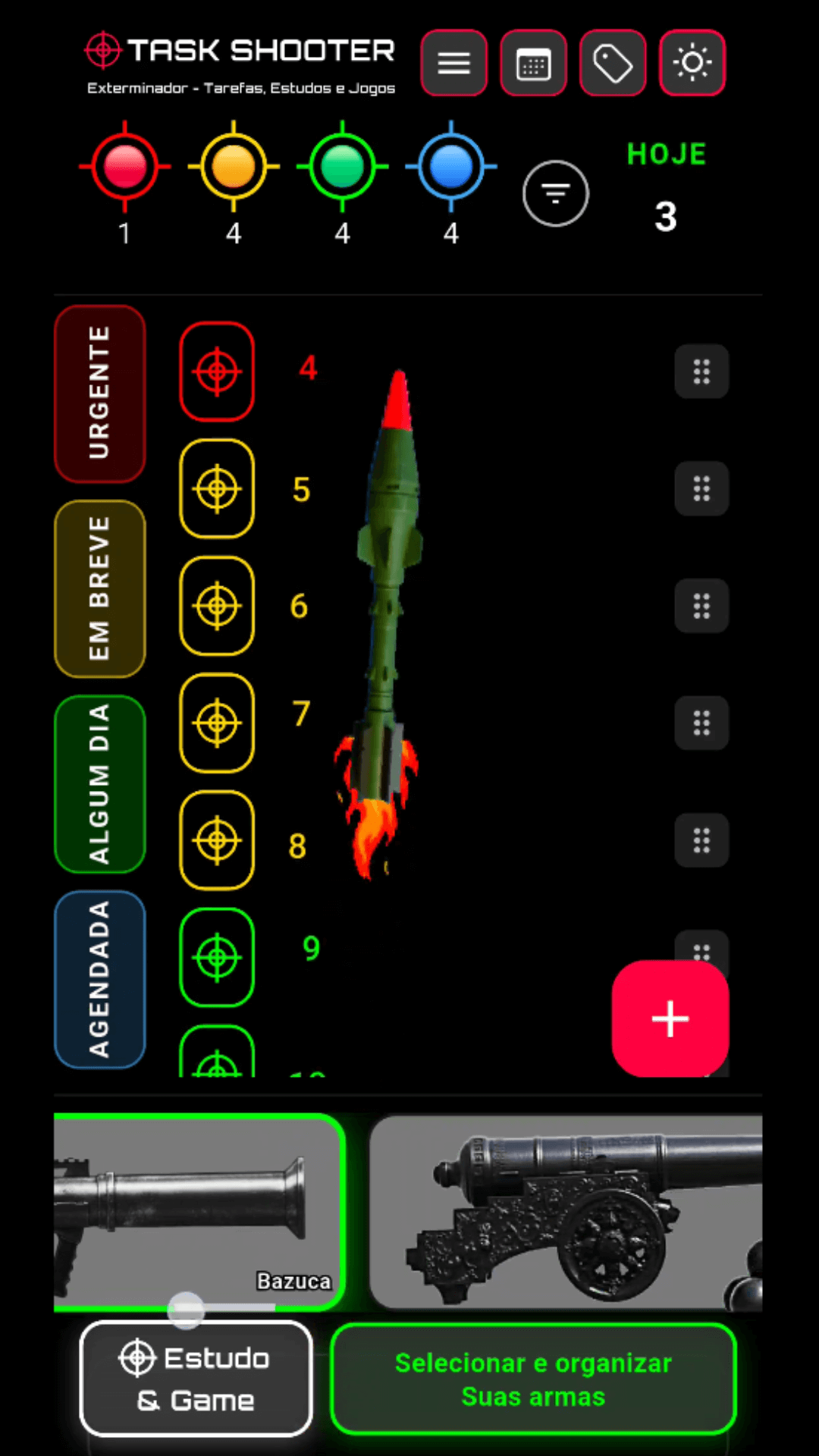819x1456 pixels.
Task: Click the drag handle beside task 5
Action: [x=701, y=488]
